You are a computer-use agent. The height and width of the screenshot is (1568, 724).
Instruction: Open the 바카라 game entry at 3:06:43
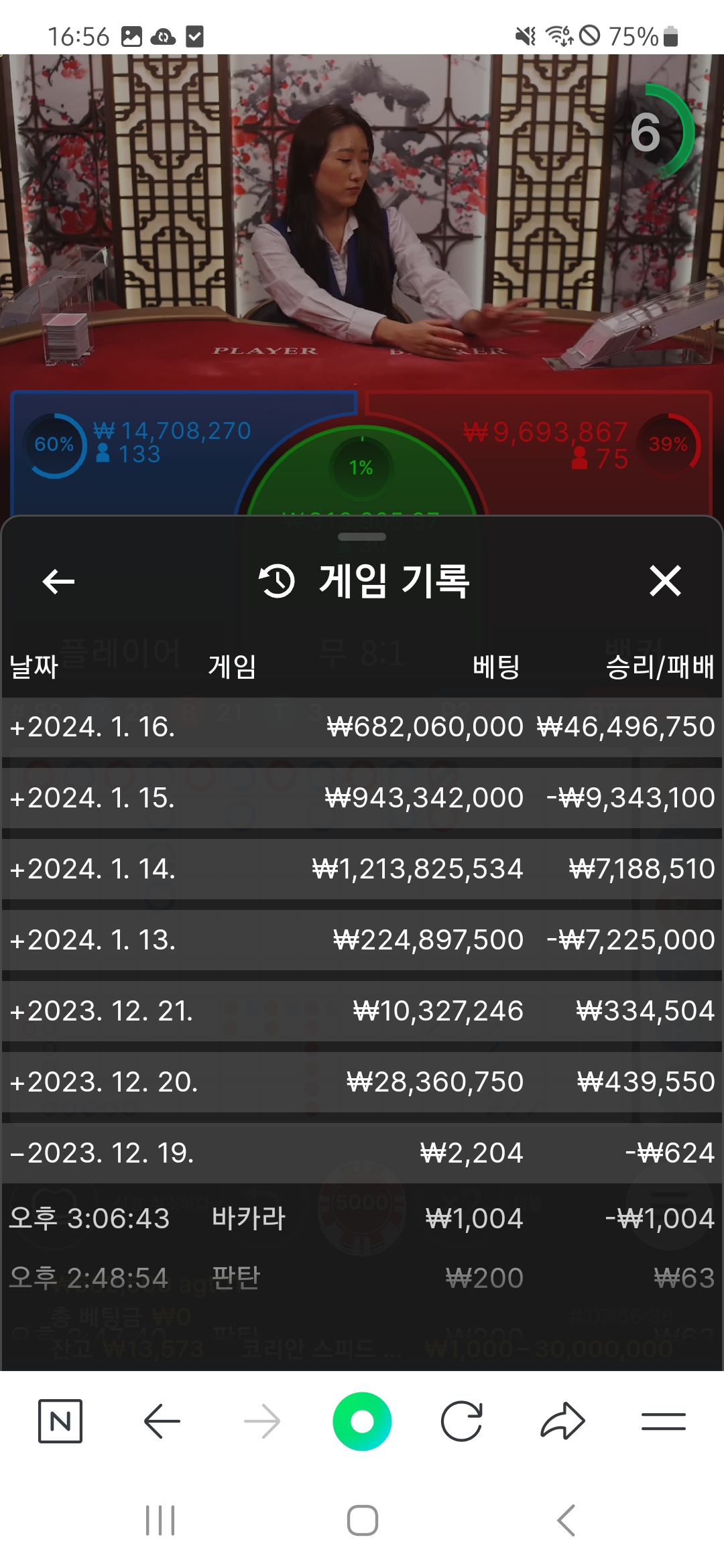pos(362,1220)
